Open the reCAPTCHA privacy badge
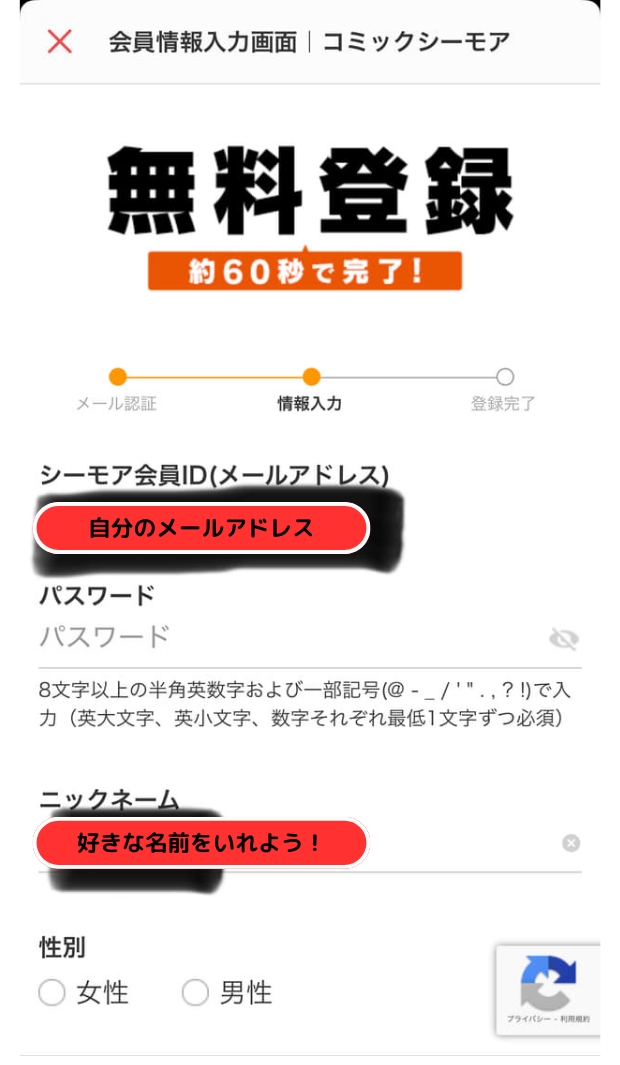 click(x=548, y=988)
